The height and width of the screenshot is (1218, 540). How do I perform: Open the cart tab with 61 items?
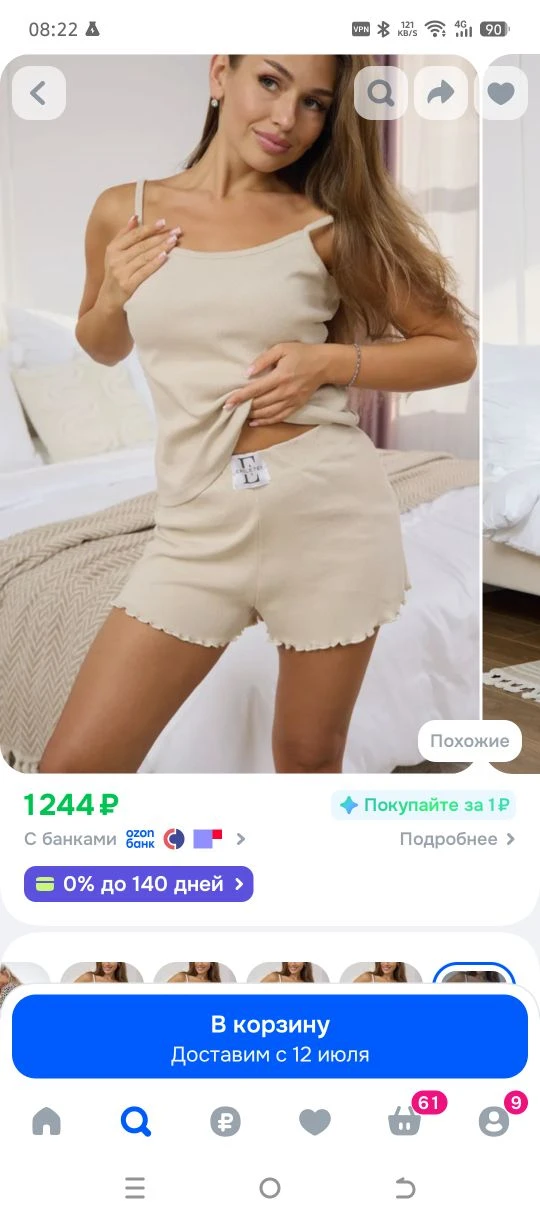[405, 1120]
